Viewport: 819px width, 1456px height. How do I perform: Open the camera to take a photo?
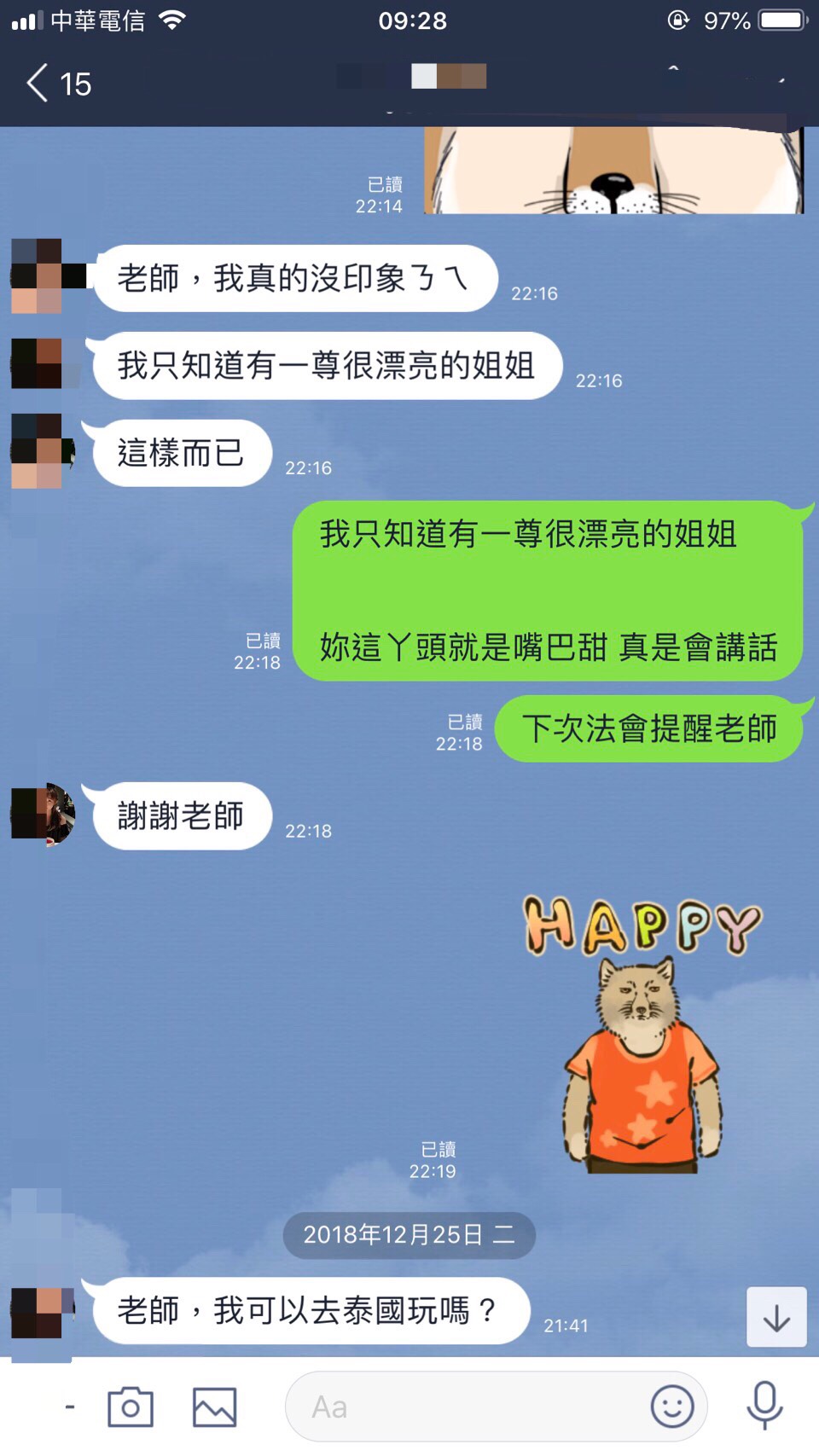(x=130, y=1407)
